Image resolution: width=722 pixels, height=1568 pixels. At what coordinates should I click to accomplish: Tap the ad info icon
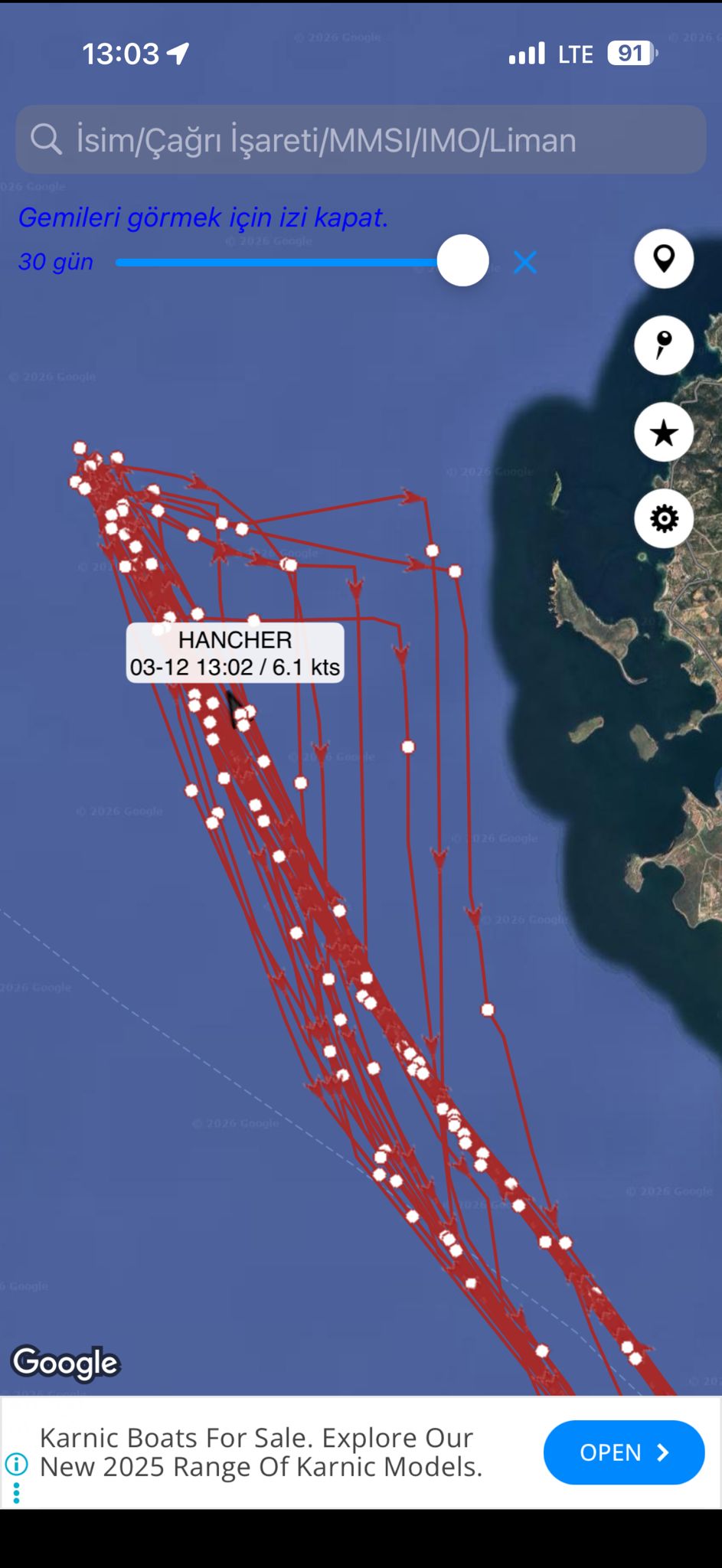point(16,1464)
